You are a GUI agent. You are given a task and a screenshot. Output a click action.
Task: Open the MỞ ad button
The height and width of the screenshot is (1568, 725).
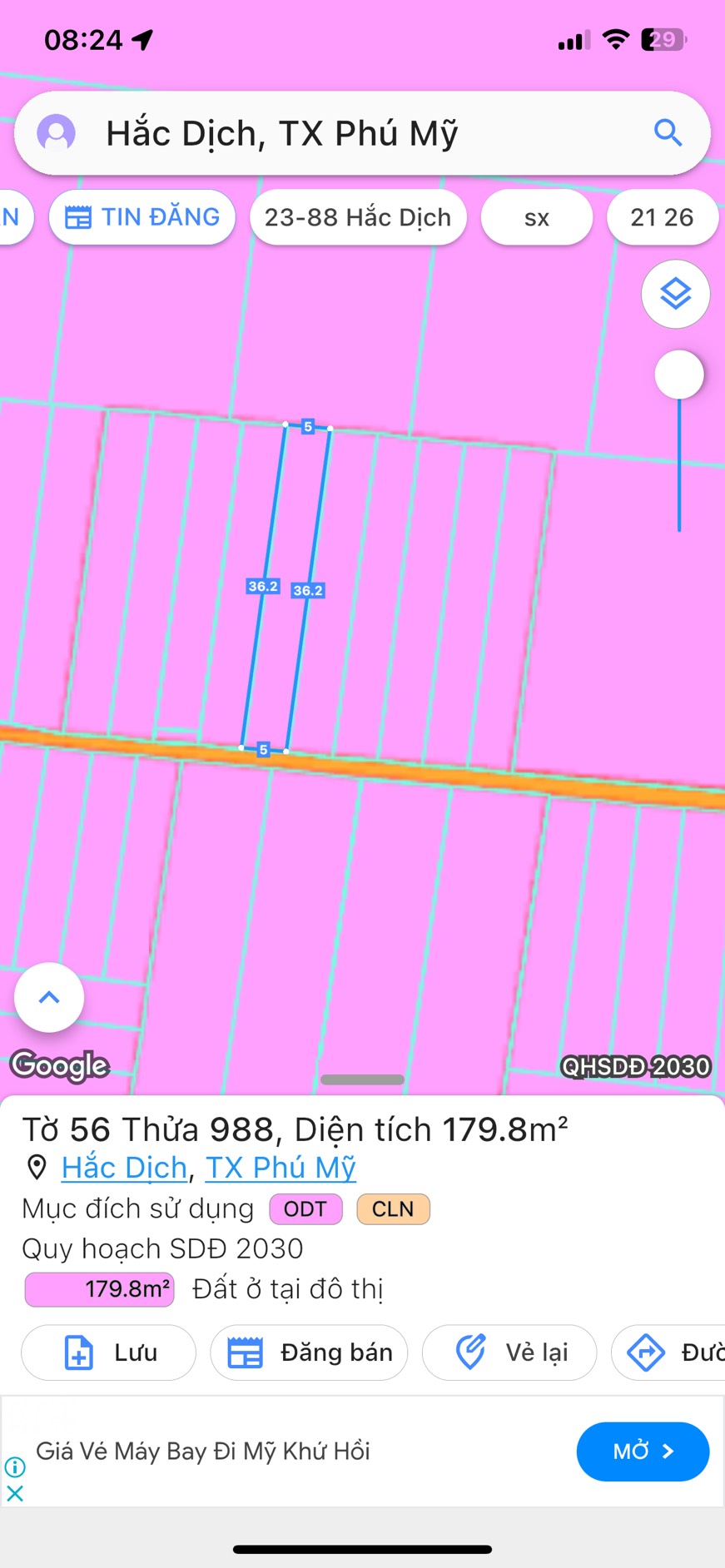pyautogui.click(x=642, y=1451)
